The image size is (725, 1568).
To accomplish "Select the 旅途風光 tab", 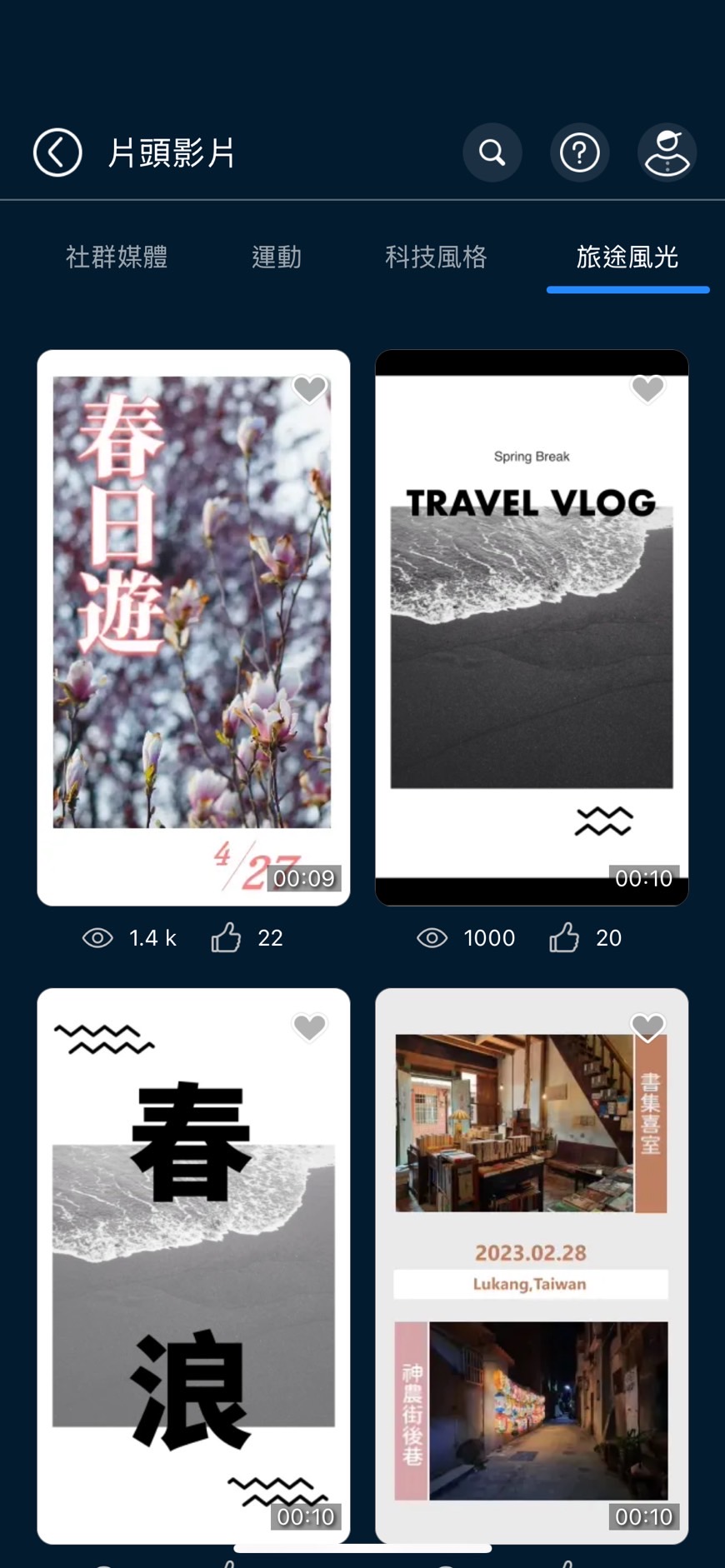I will coord(627,257).
